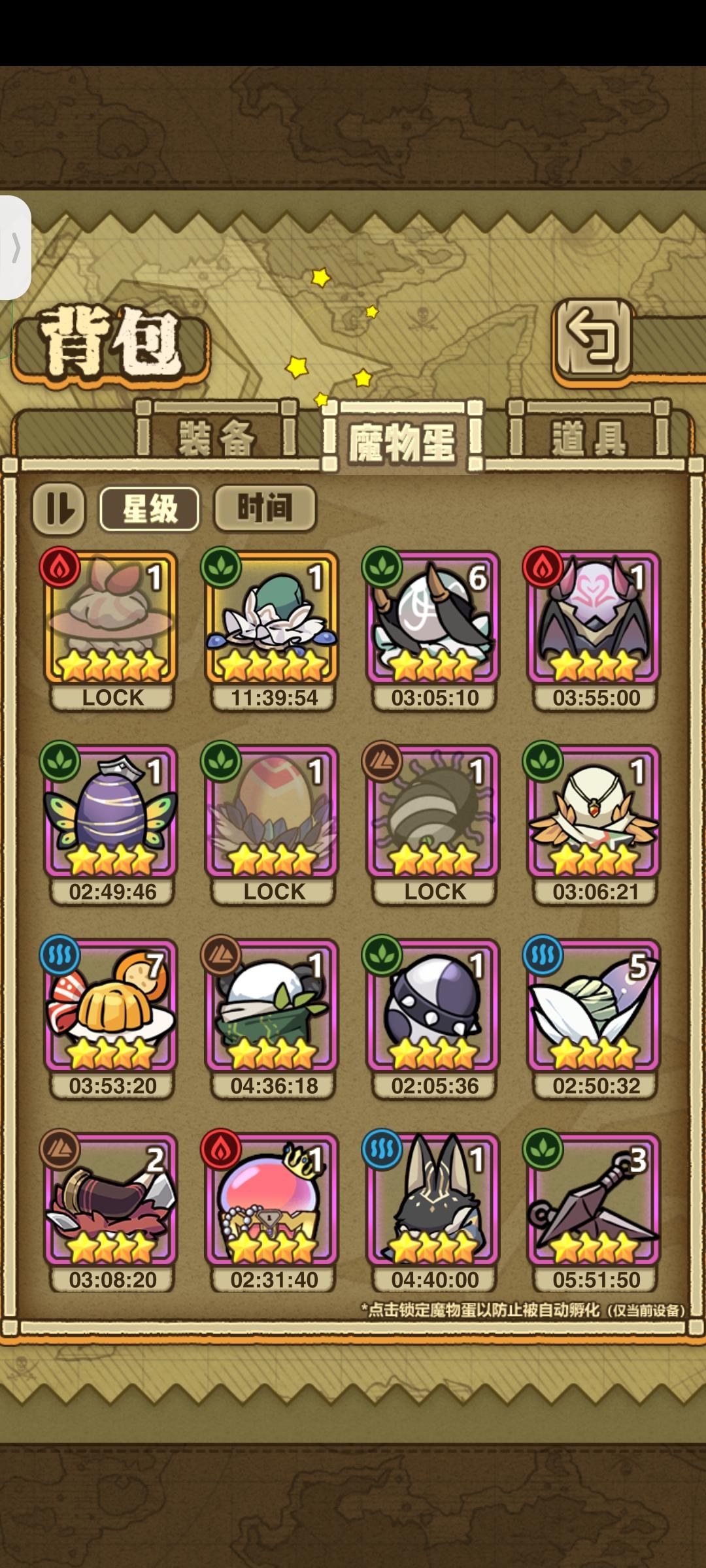Sort eggs by 星级 star rating
The width and height of the screenshot is (706, 1568).
tap(149, 508)
